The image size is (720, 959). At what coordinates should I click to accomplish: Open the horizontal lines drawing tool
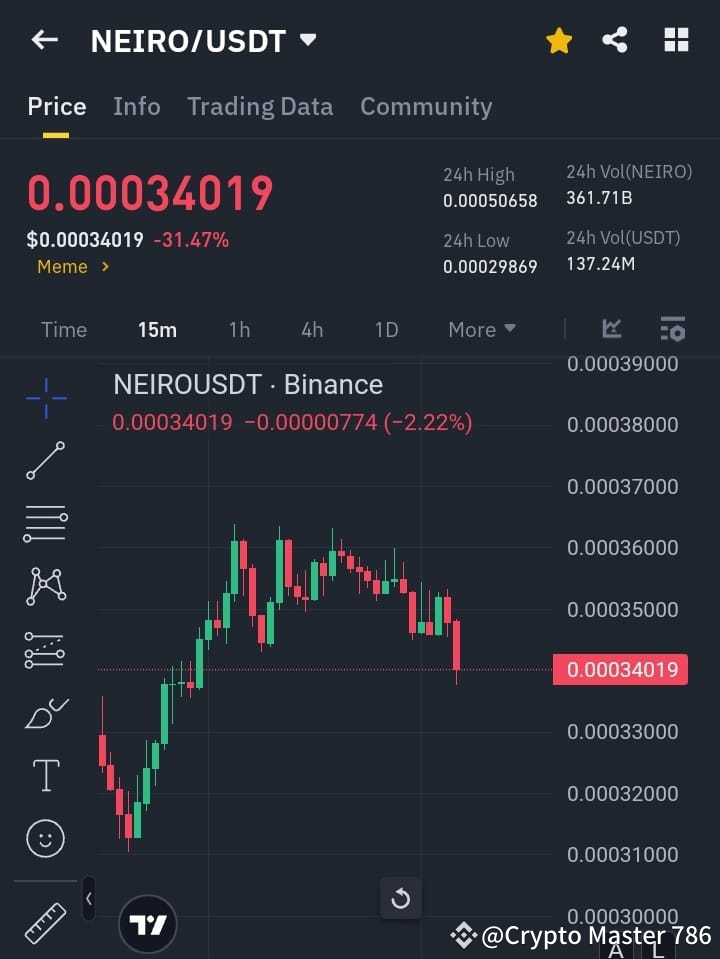45,524
